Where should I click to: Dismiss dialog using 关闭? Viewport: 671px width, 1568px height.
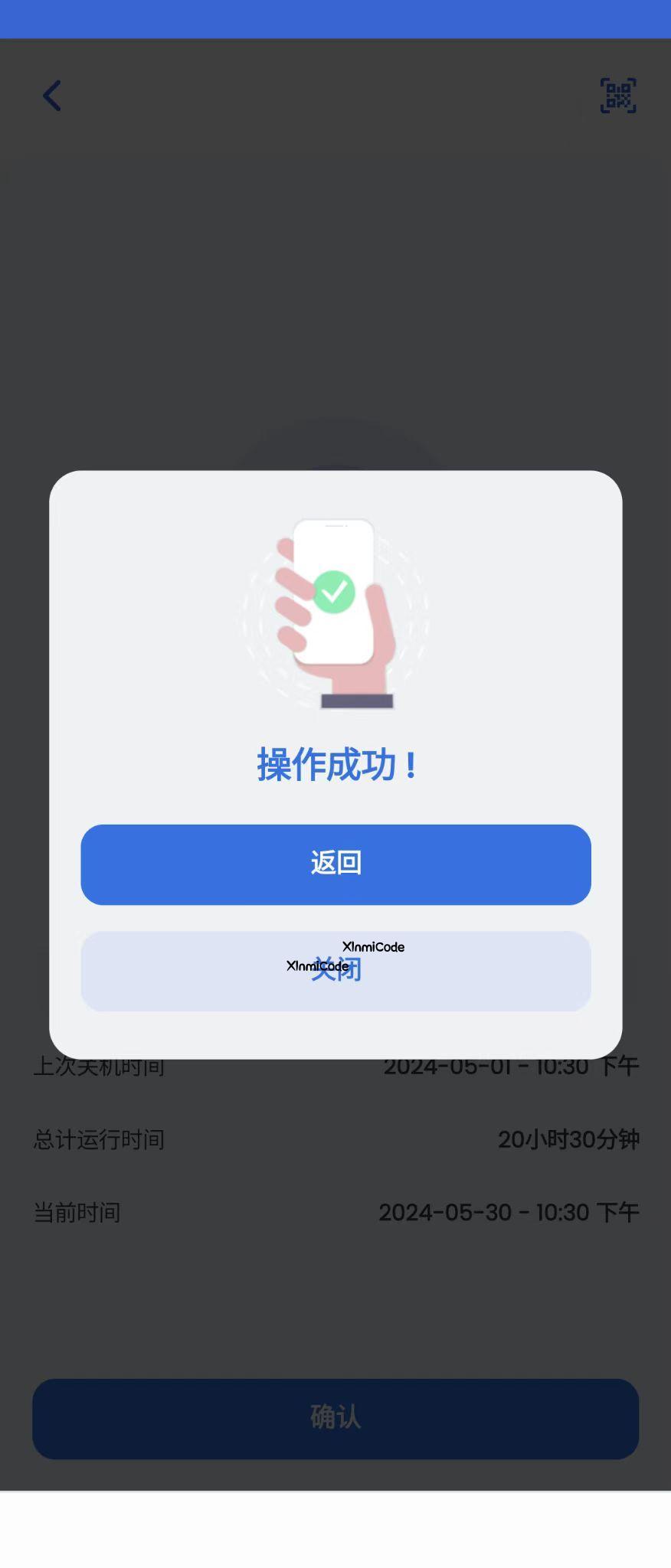pyautogui.click(x=335, y=971)
